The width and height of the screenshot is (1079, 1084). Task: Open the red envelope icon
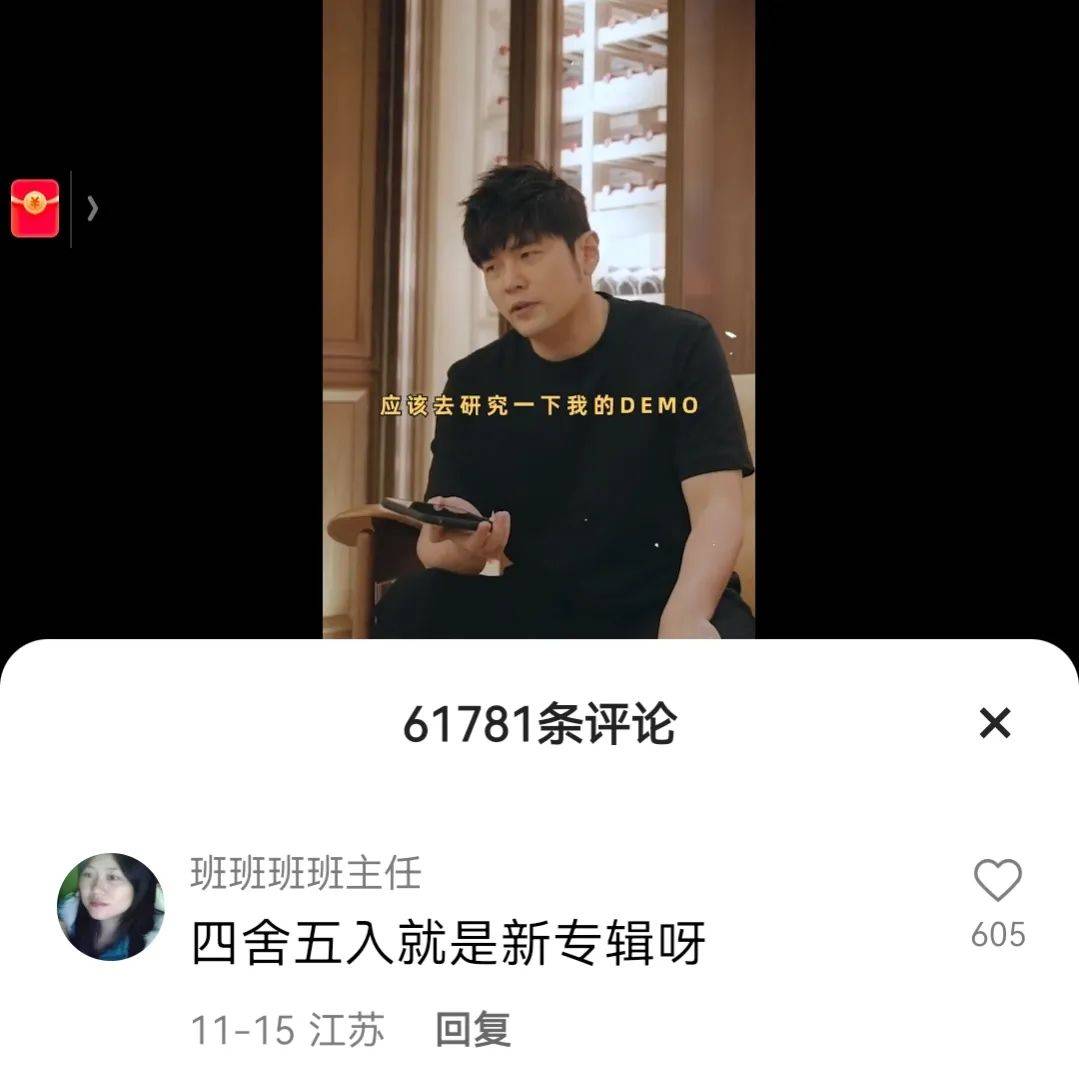[x=35, y=208]
